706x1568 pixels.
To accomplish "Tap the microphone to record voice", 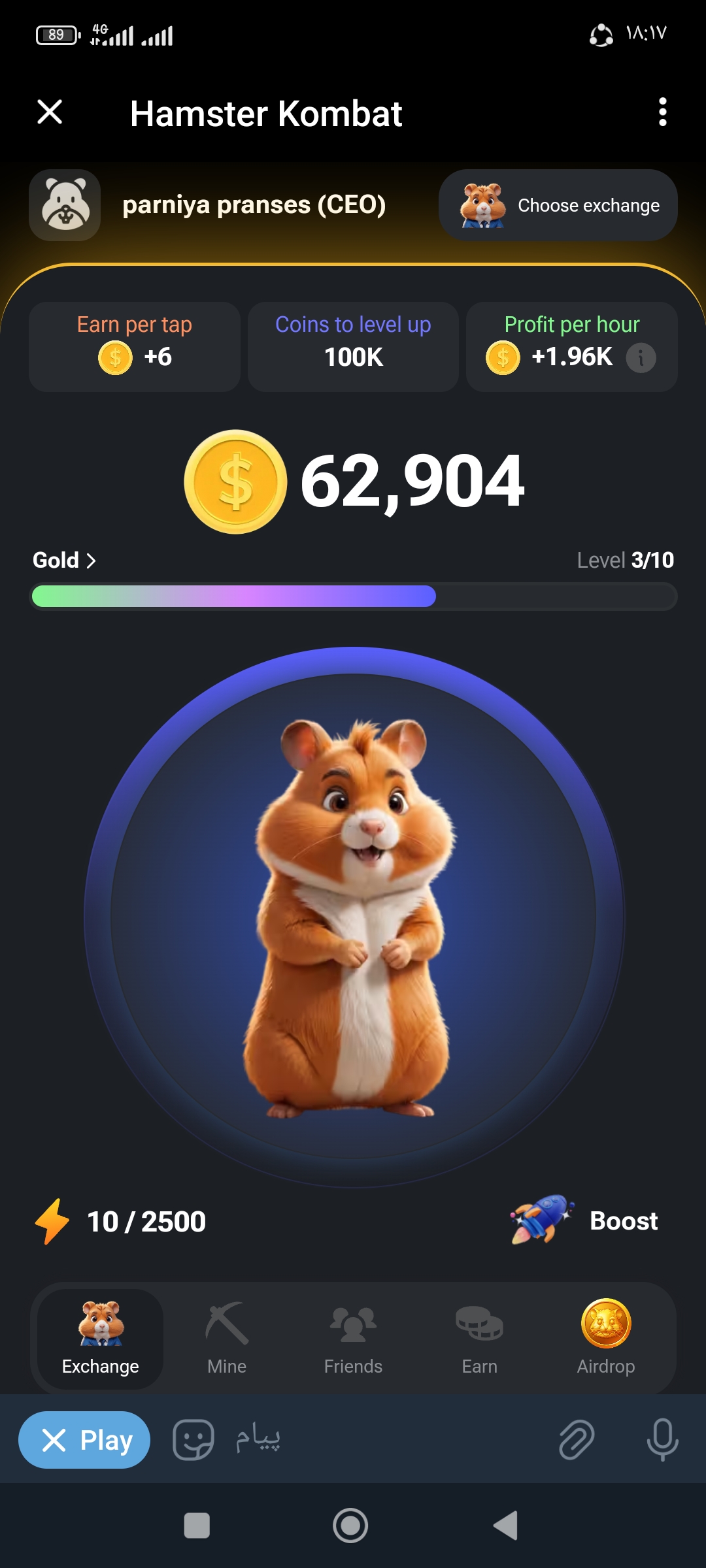I will tap(662, 1440).
